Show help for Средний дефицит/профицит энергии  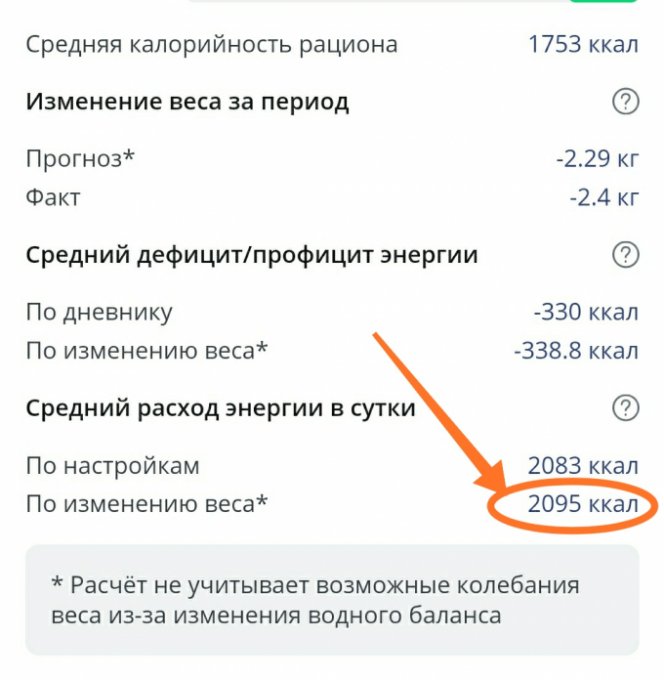(625, 255)
